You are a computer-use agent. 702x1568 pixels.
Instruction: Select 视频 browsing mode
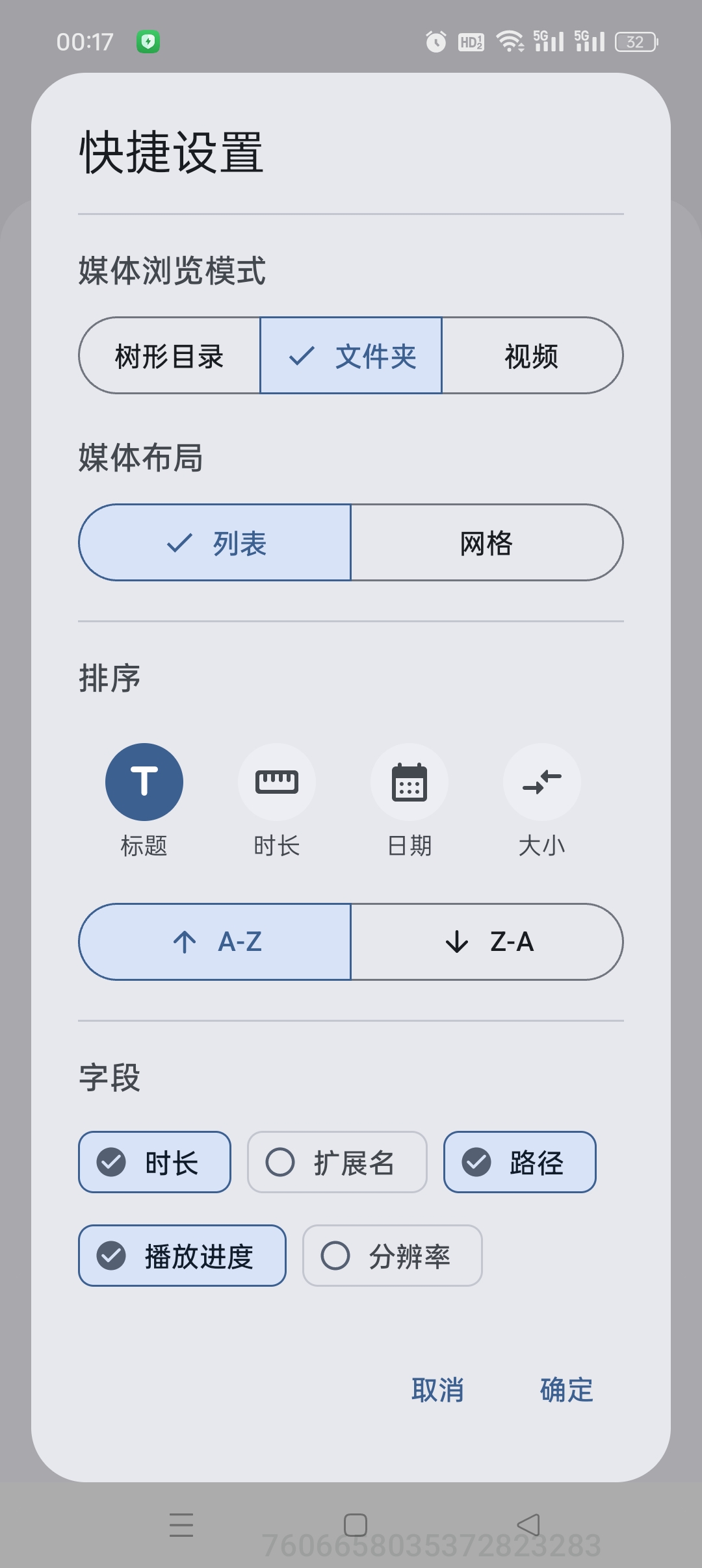(x=532, y=356)
